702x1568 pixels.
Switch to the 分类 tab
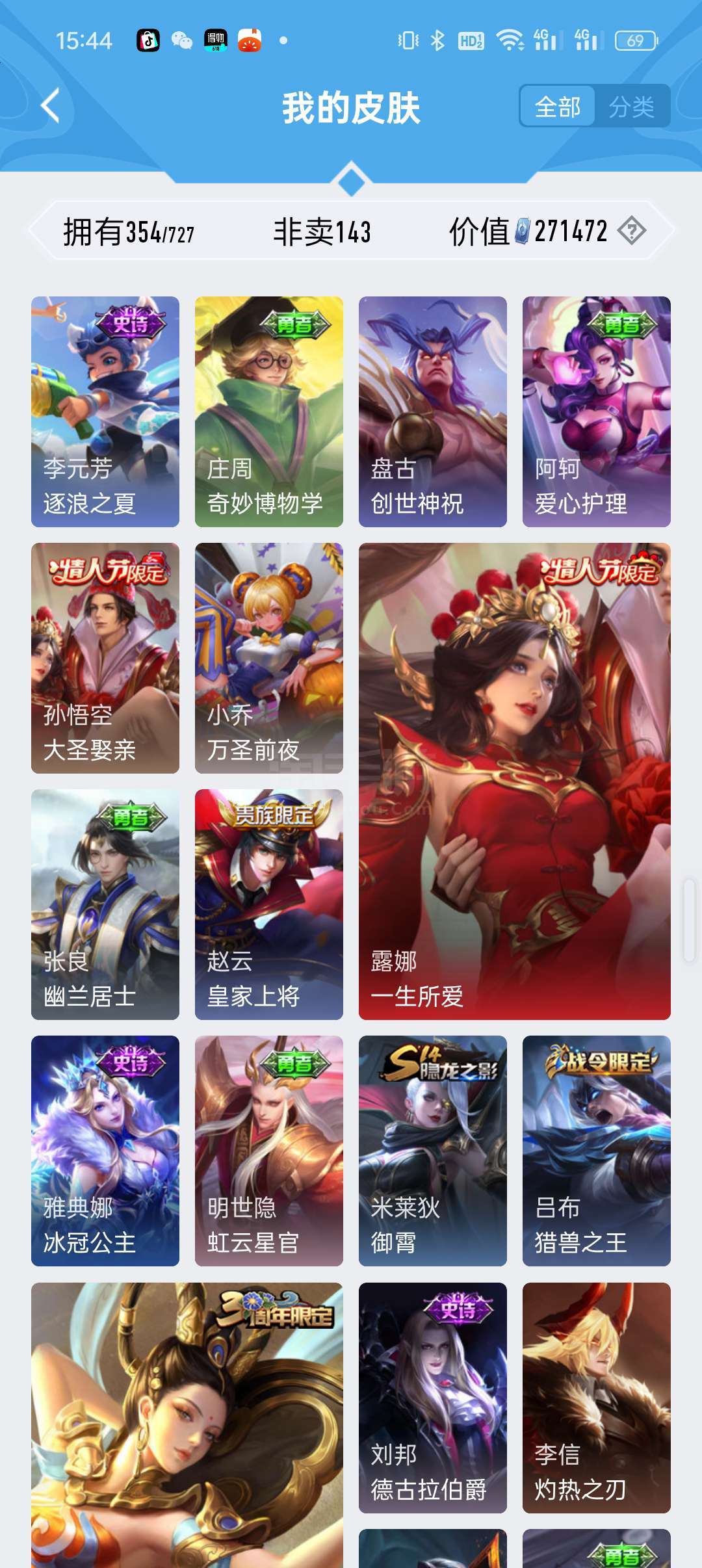click(x=631, y=106)
